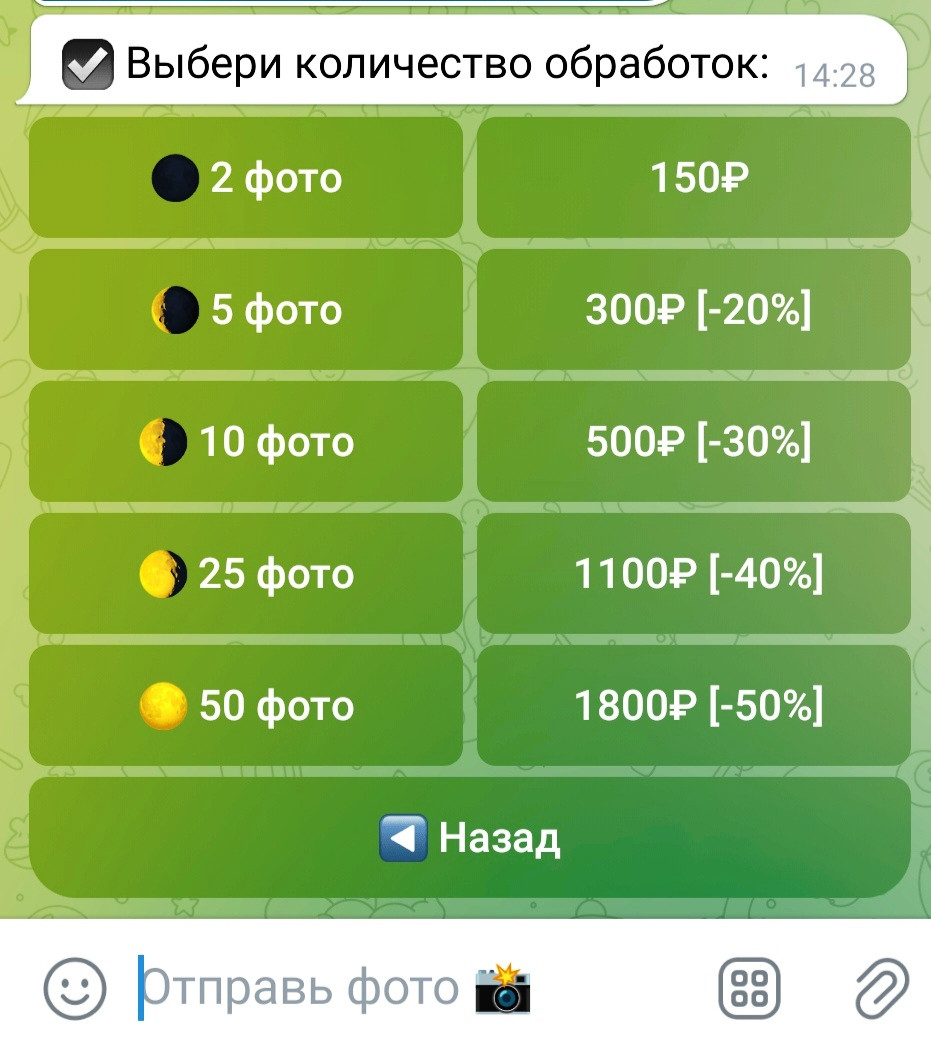The width and height of the screenshot is (931, 1043).
Task: Attach a file with the paperclip
Action: click(x=881, y=988)
